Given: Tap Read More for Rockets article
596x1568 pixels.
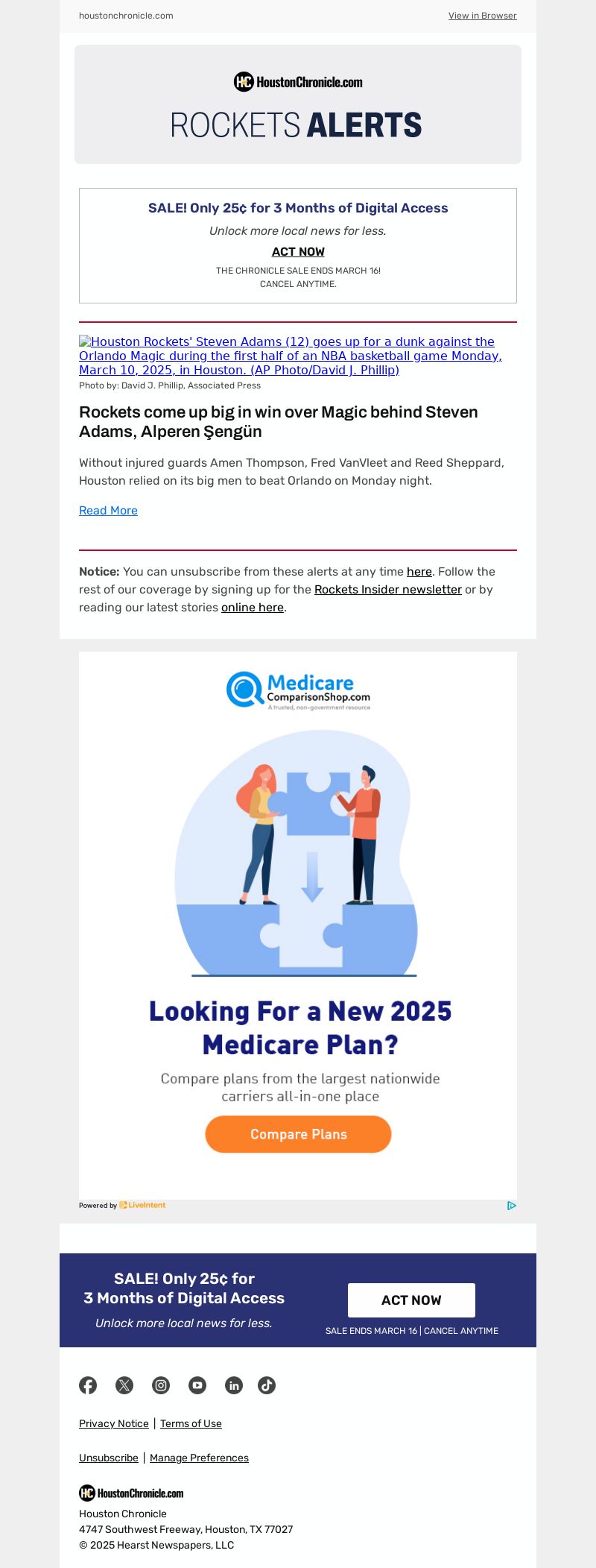Looking at the screenshot, I should [108, 511].
